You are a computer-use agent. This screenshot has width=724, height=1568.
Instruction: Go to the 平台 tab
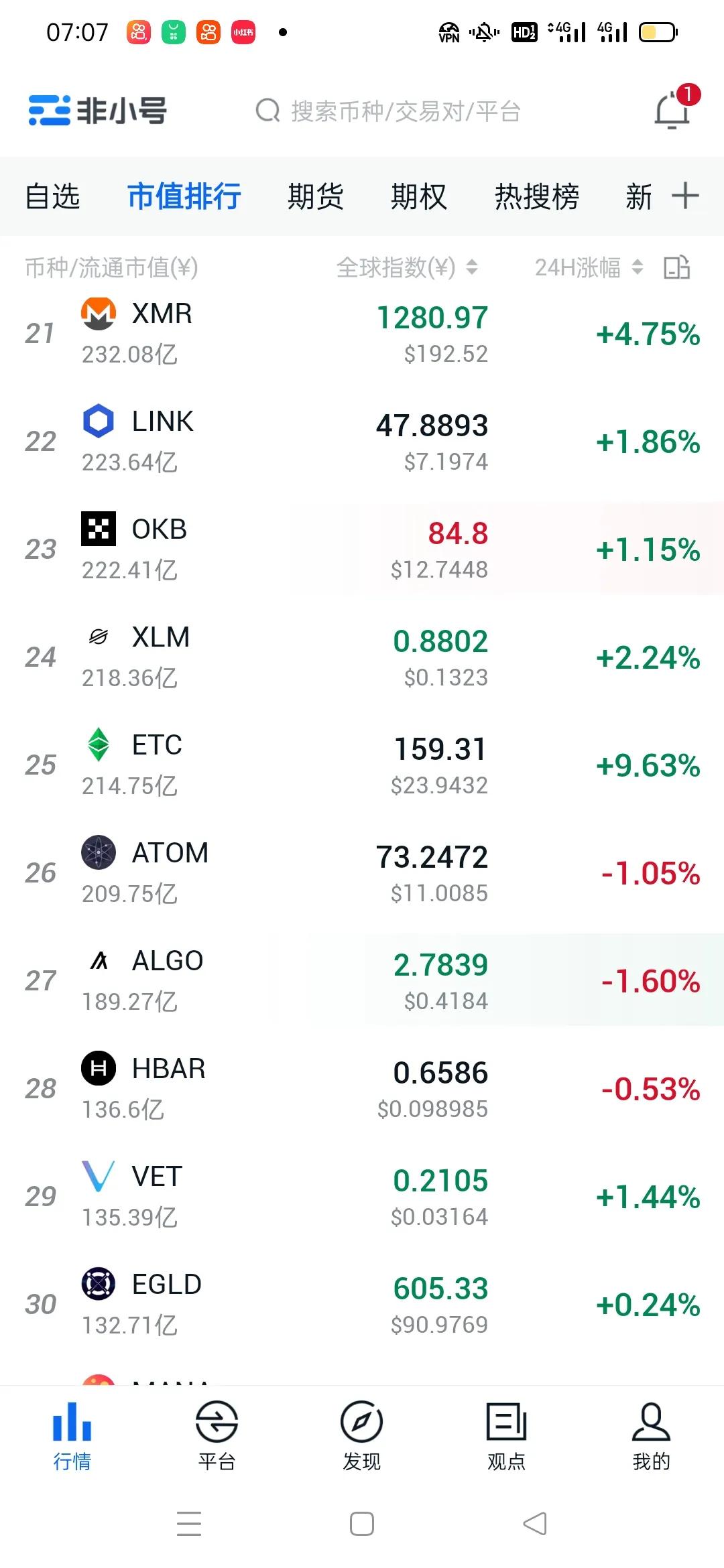click(217, 1435)
